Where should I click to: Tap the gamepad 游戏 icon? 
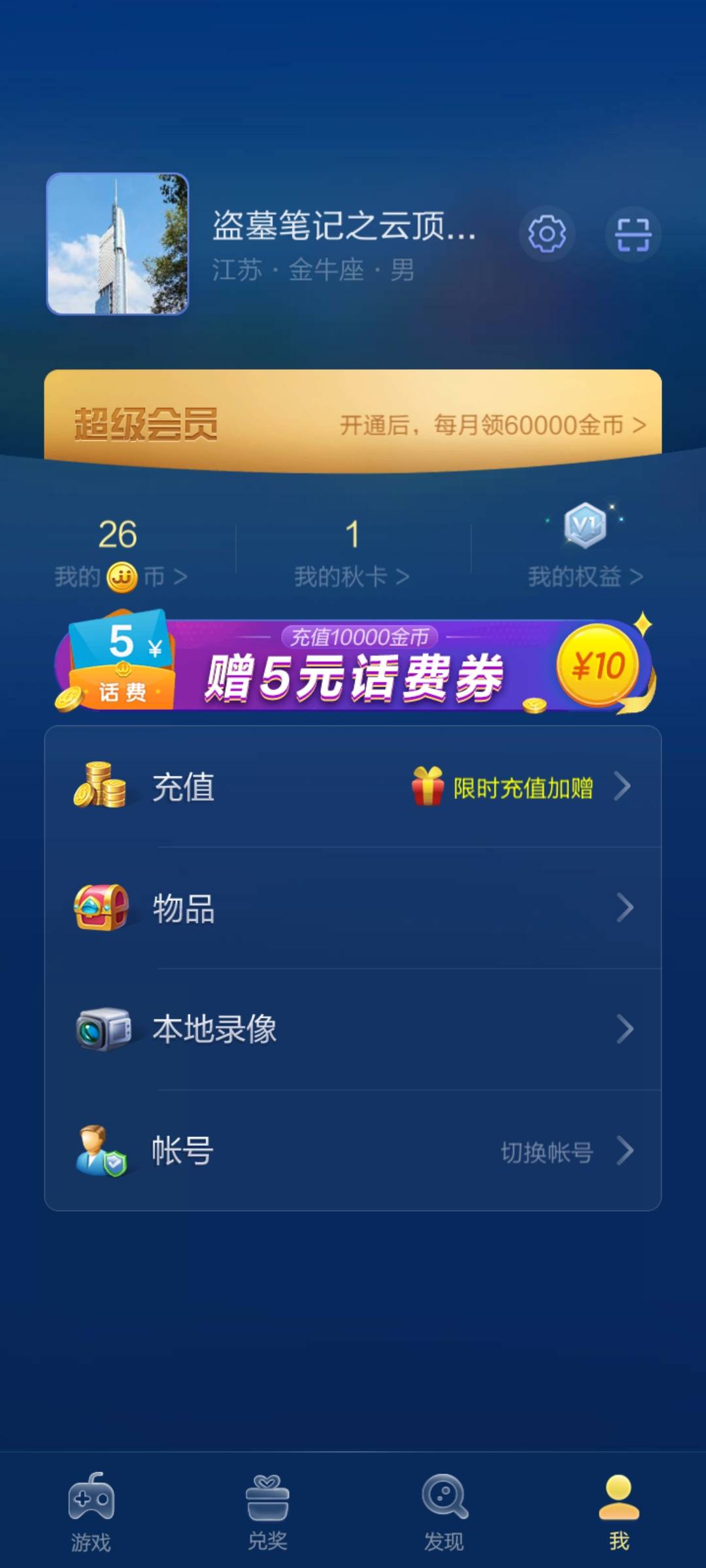point(89,1496)
